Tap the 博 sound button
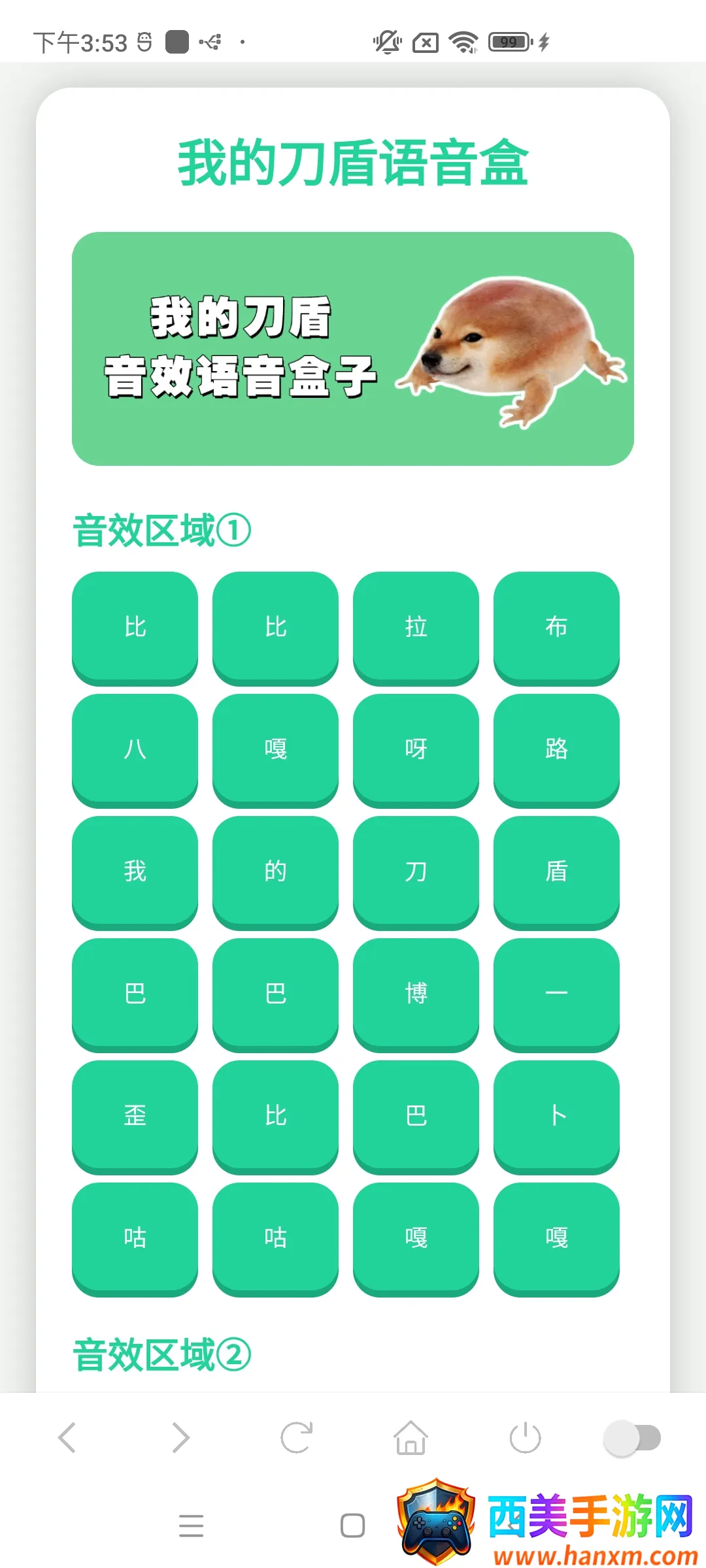The image size is (706, 1568). [x=416, y=992]
